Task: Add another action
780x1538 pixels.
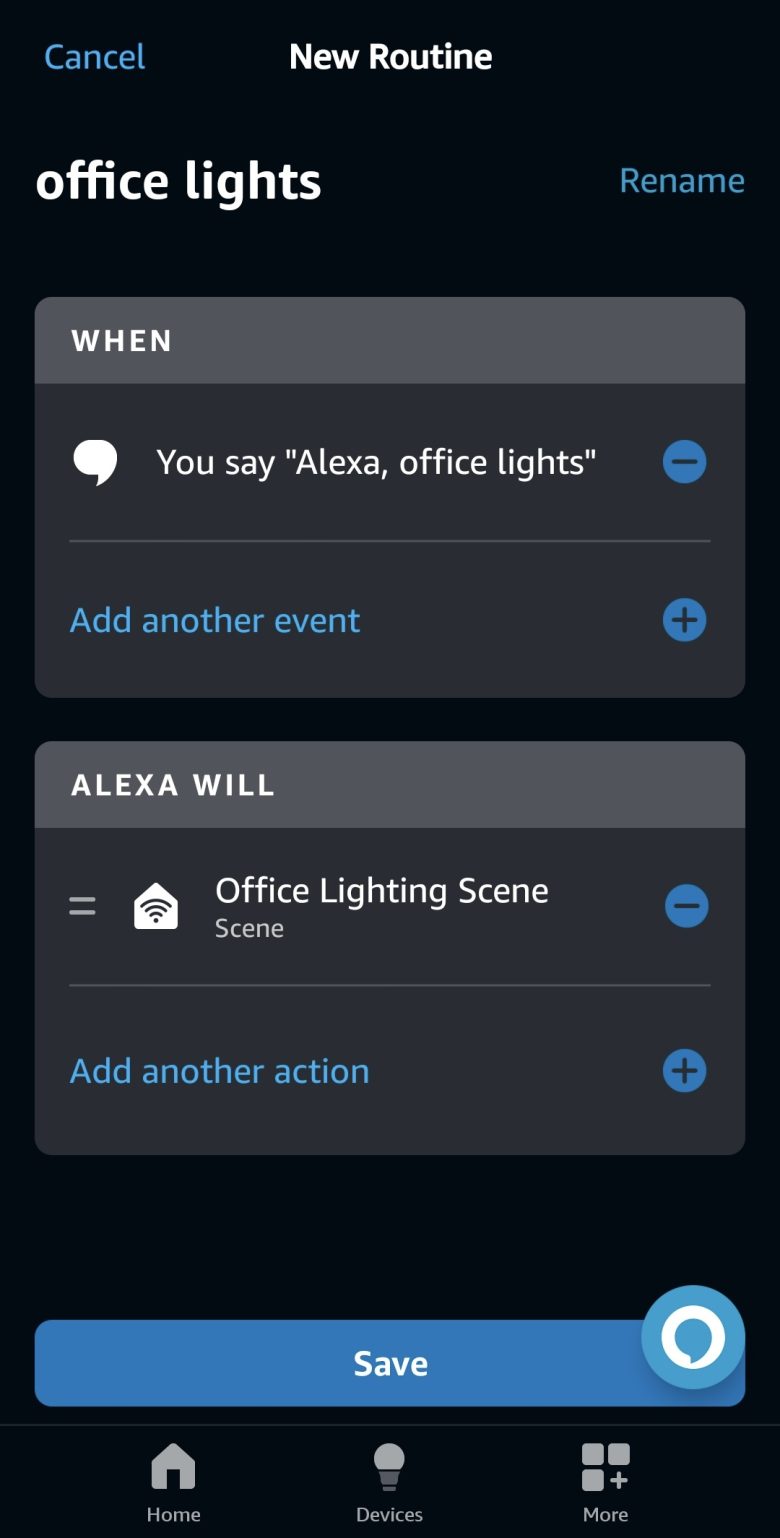Action: 220,1072
